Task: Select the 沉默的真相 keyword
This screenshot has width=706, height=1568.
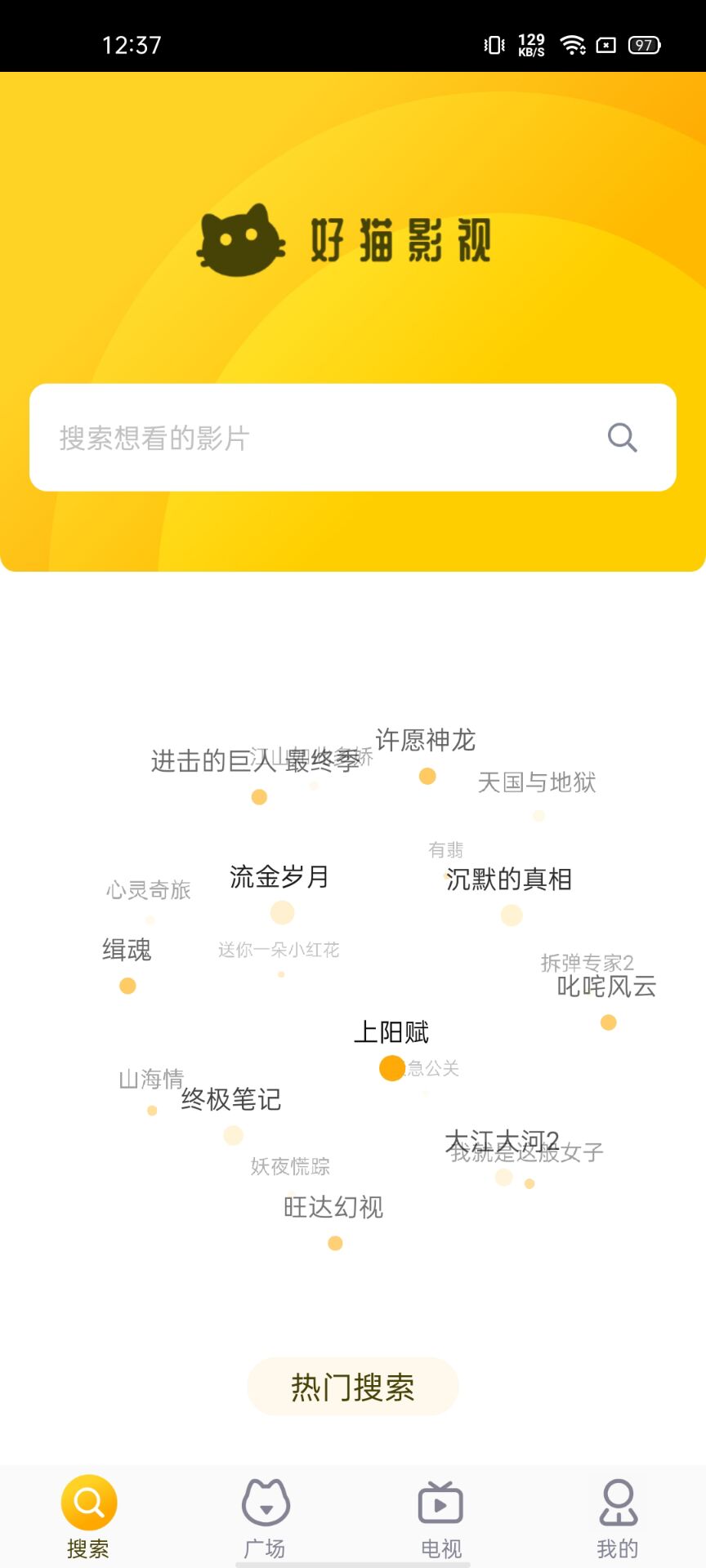Action: coord(508,880)
